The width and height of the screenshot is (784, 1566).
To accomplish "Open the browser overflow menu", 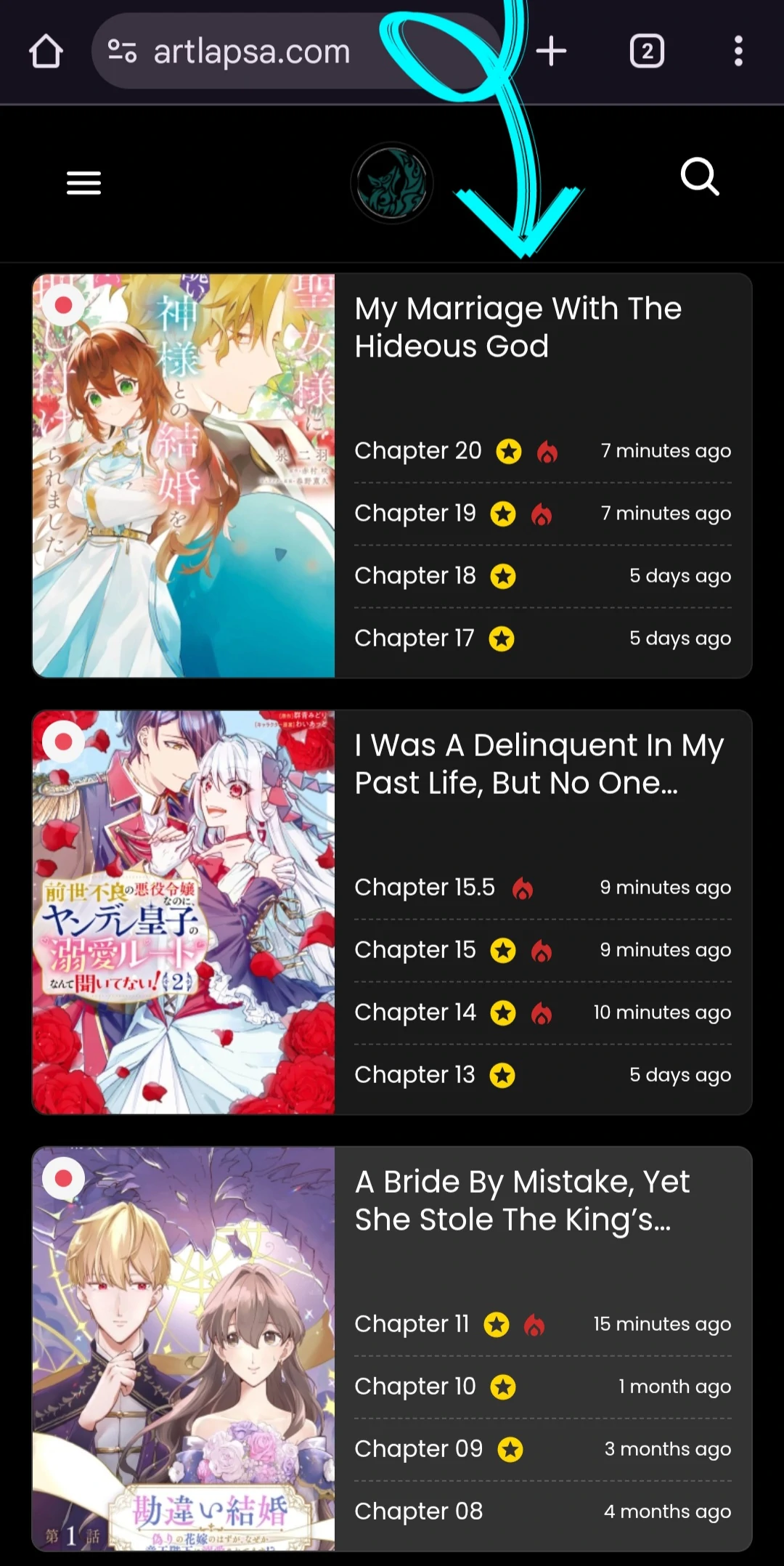I will (738, 52).
